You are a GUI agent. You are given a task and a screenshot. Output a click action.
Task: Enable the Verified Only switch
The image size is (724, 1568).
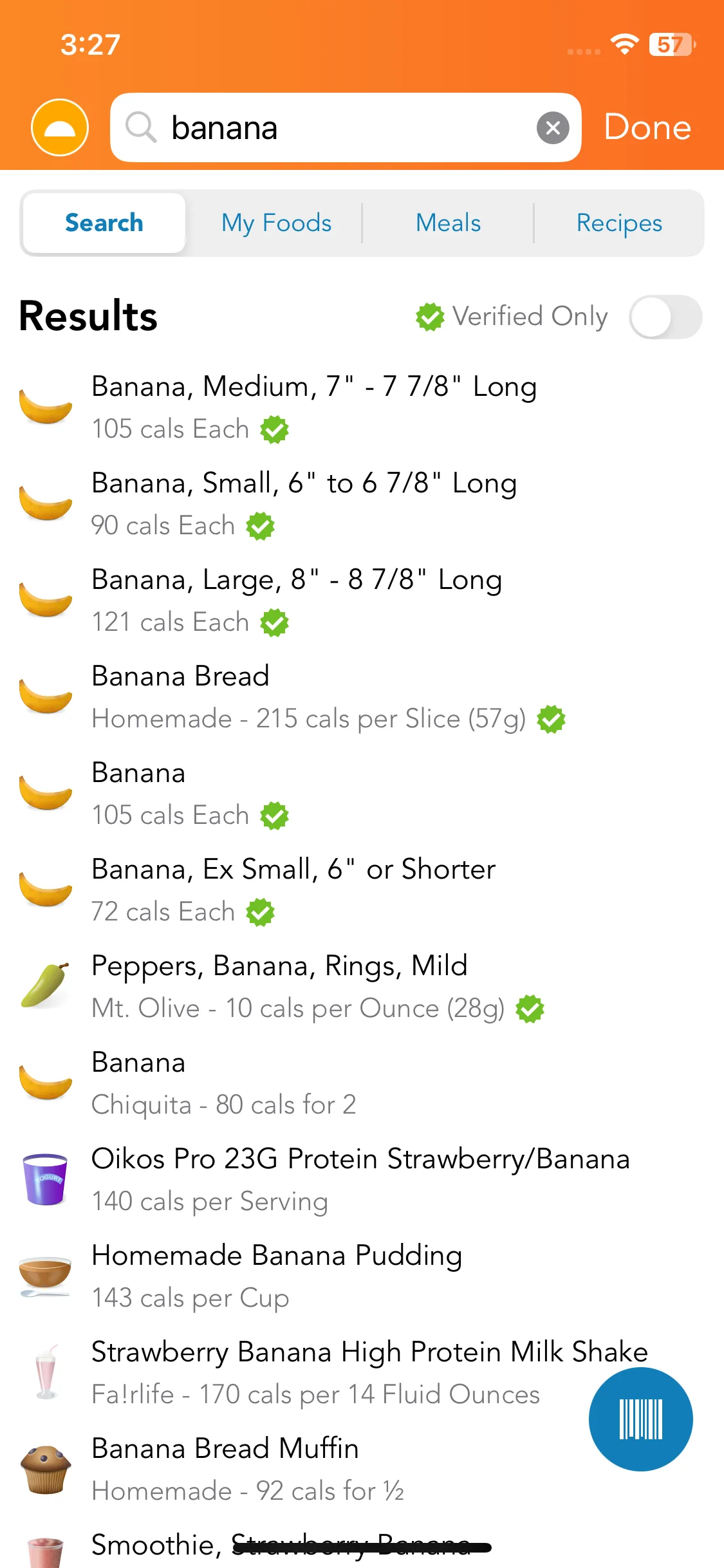tap(665, 317)
